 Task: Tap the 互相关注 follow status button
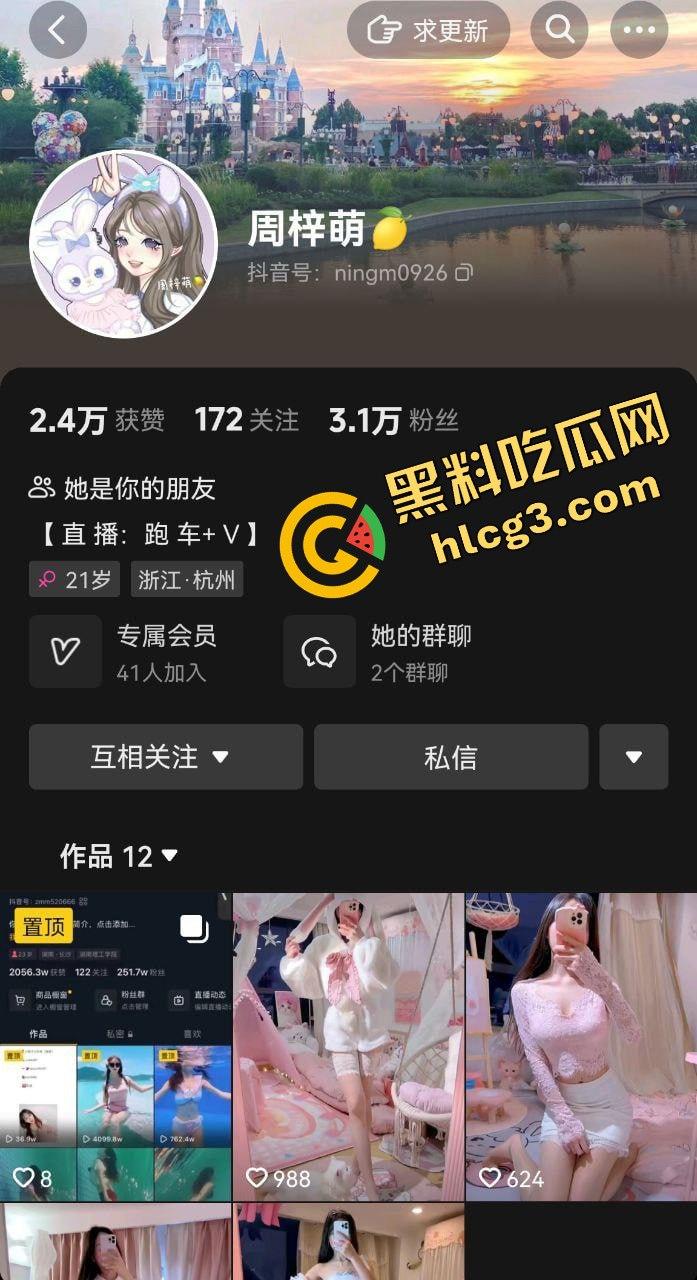tap(165, 757)
